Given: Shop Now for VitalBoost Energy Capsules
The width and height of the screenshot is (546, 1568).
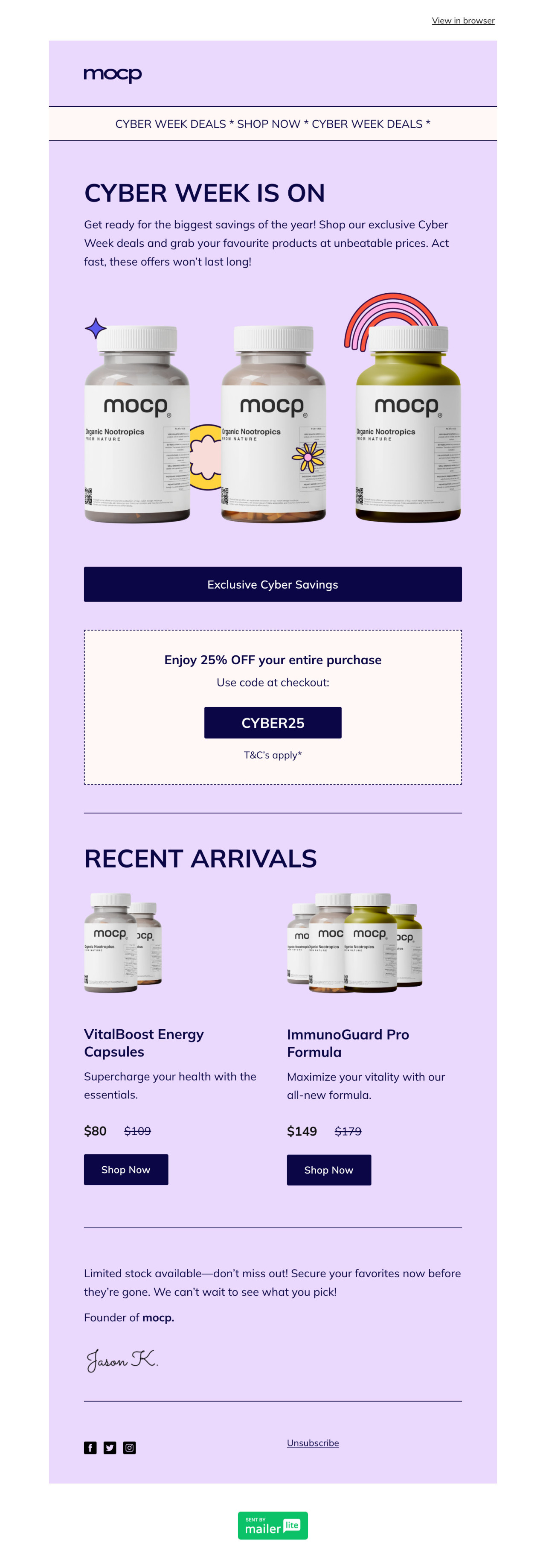Looking at the screenshot, I should (126, 1169).
